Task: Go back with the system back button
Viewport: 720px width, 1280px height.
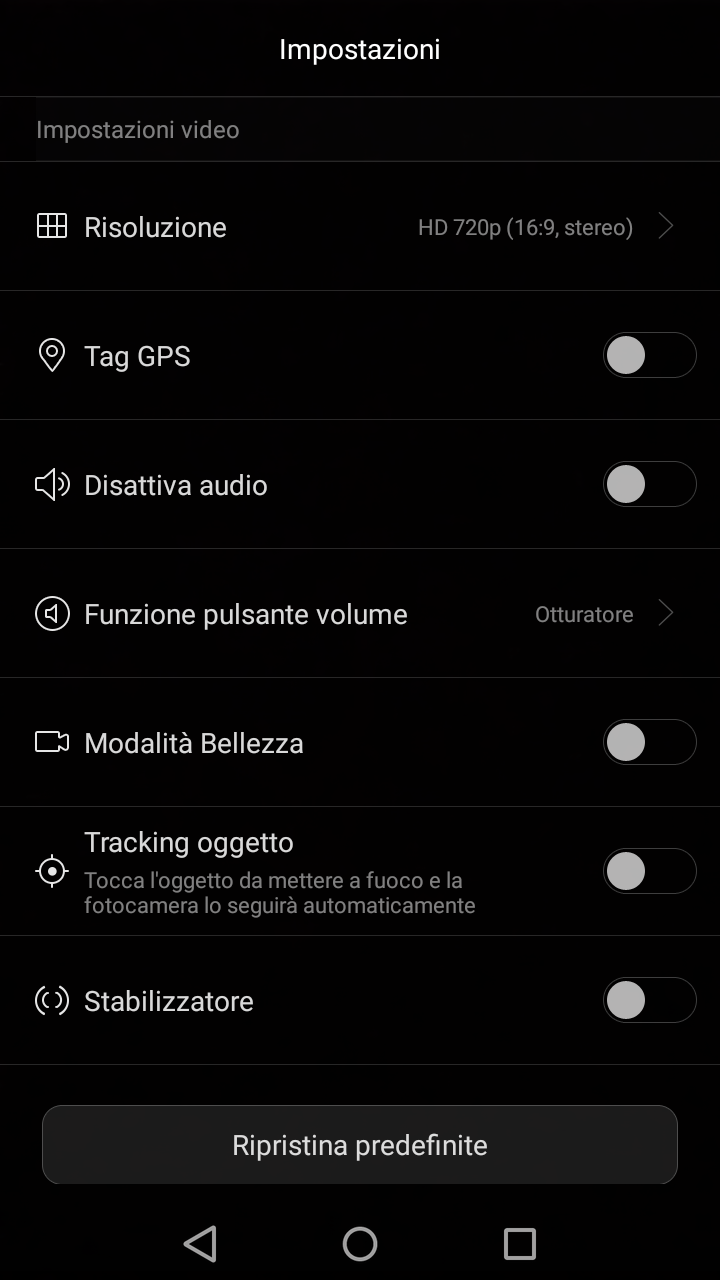Action: [x=200, y=1244]
